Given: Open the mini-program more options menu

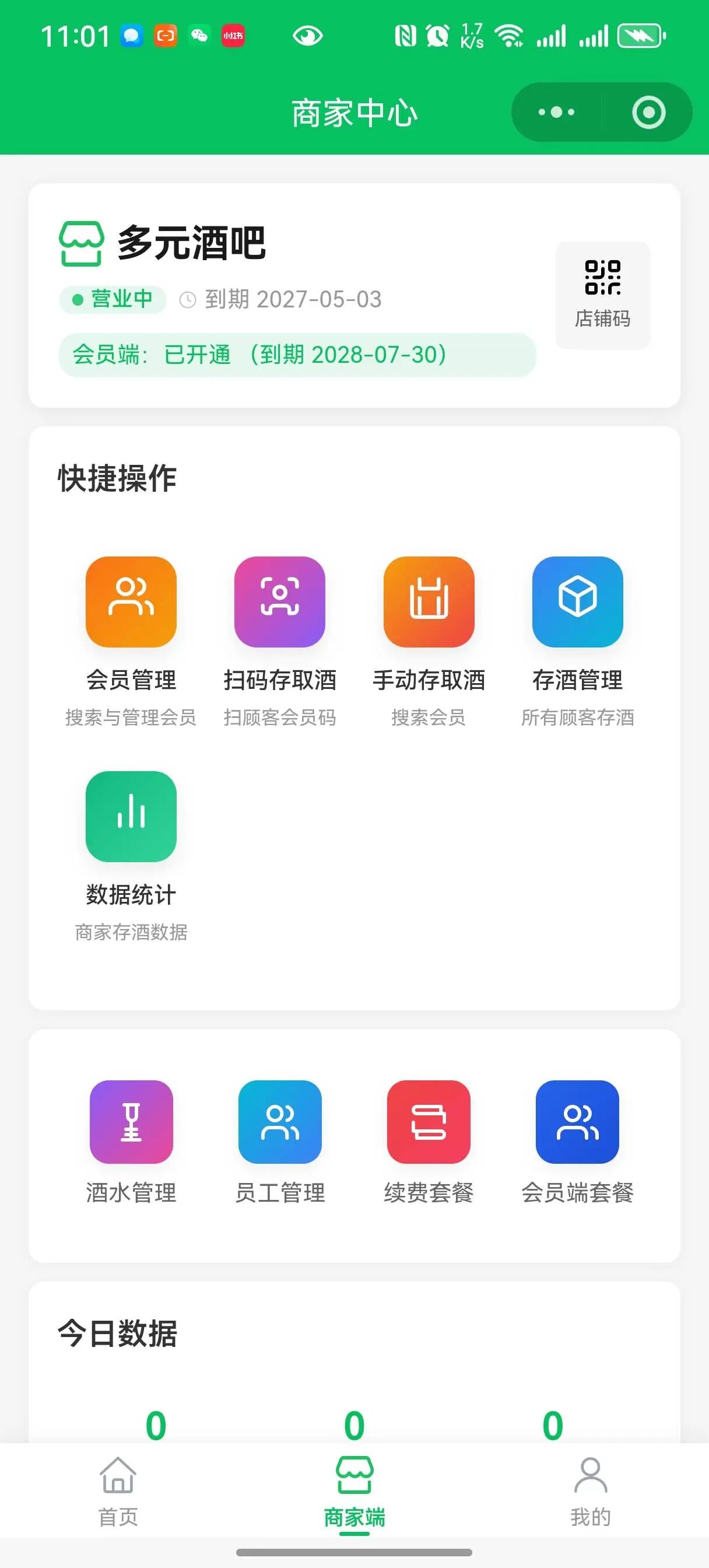Looking at the screenshot, I should tap(556, 112).
